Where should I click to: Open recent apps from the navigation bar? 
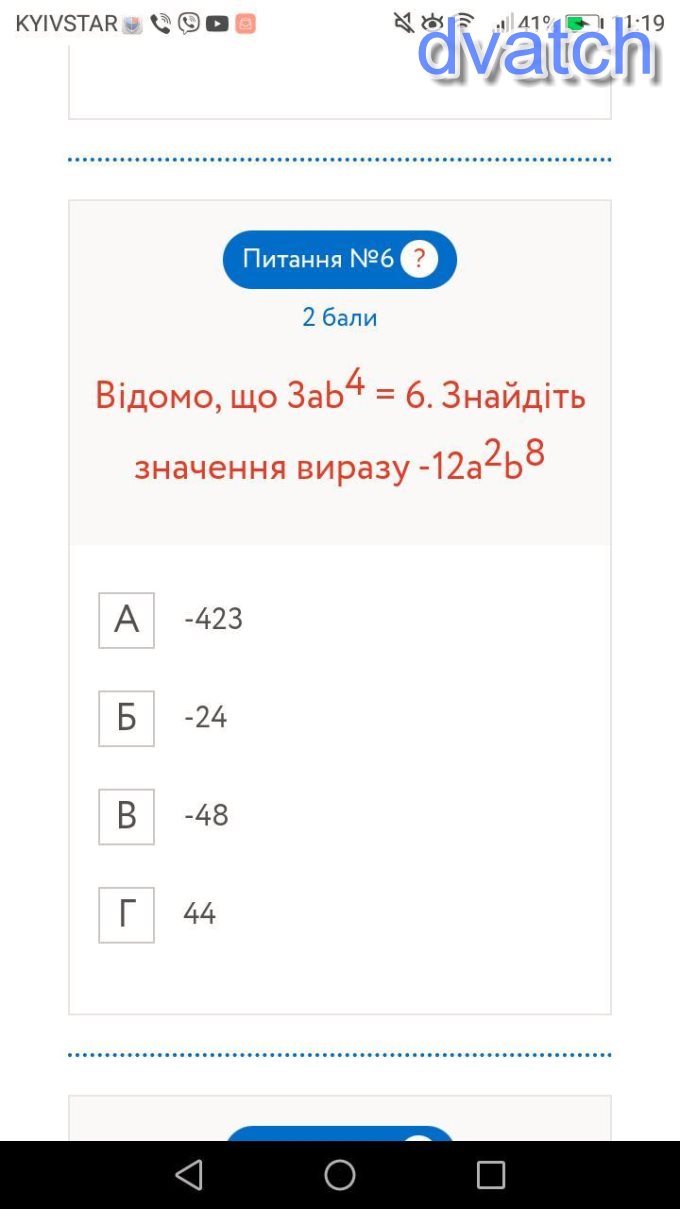pos(490,1174)
